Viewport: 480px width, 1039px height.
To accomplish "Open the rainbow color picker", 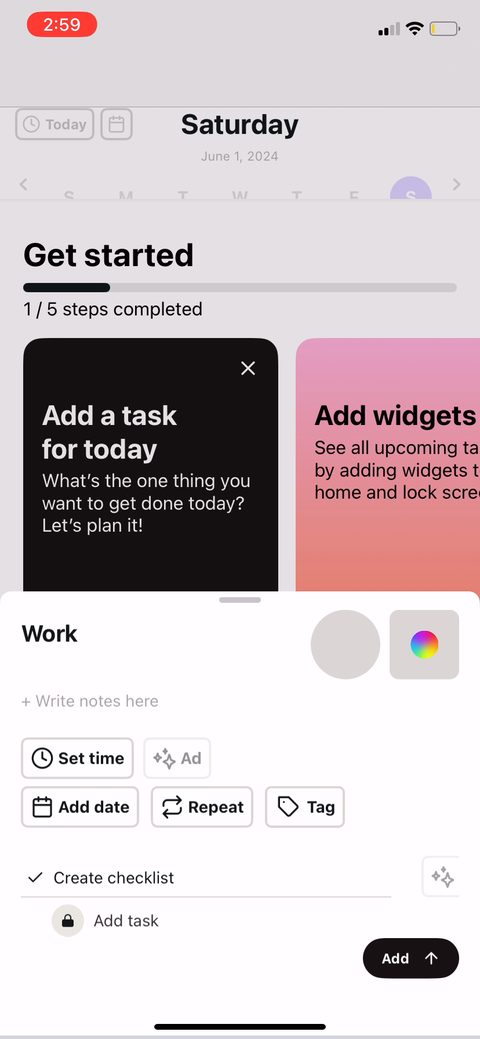I will click(424, 645).
